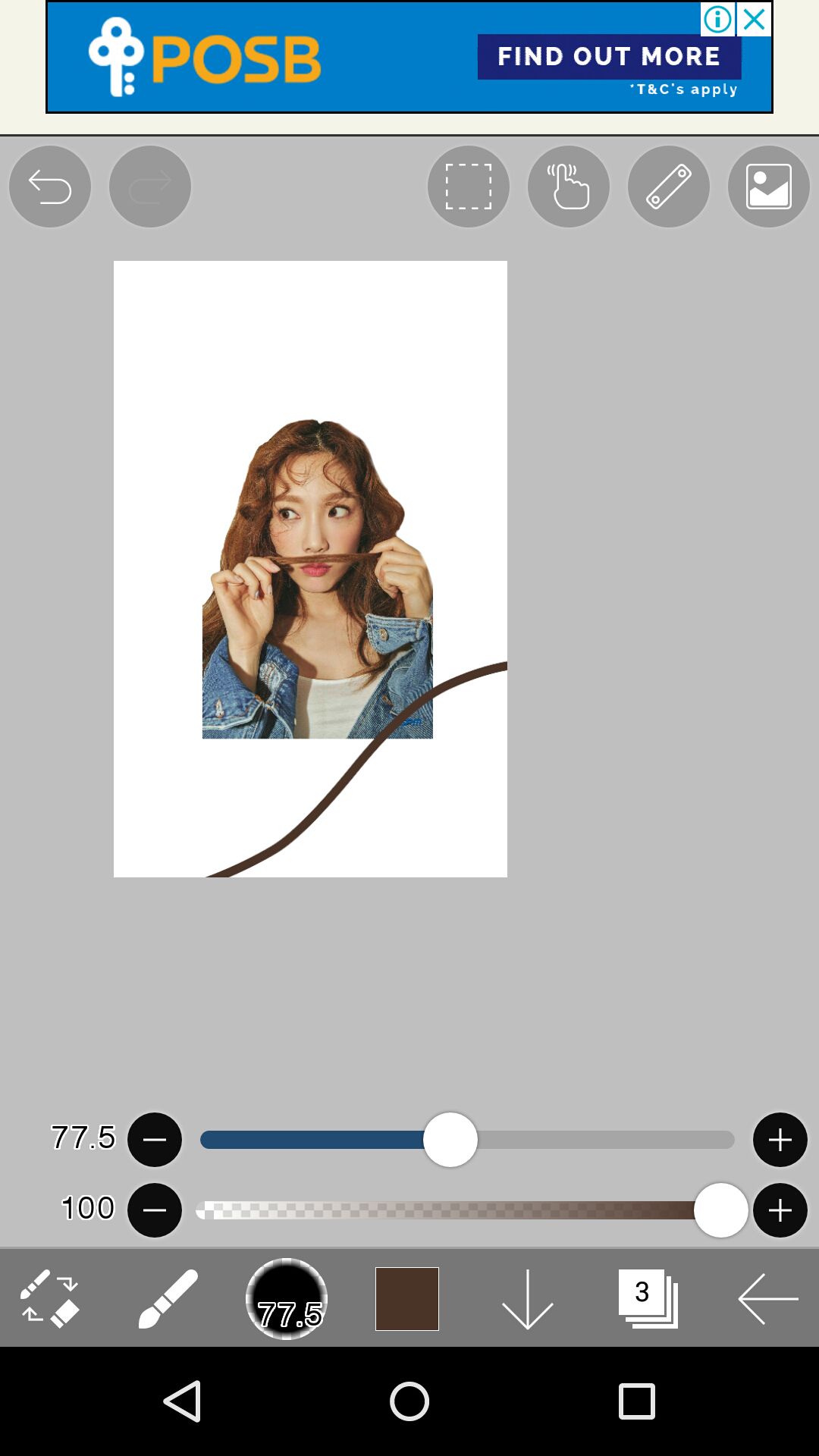Switch between brush and eraser

[50, 1298]
